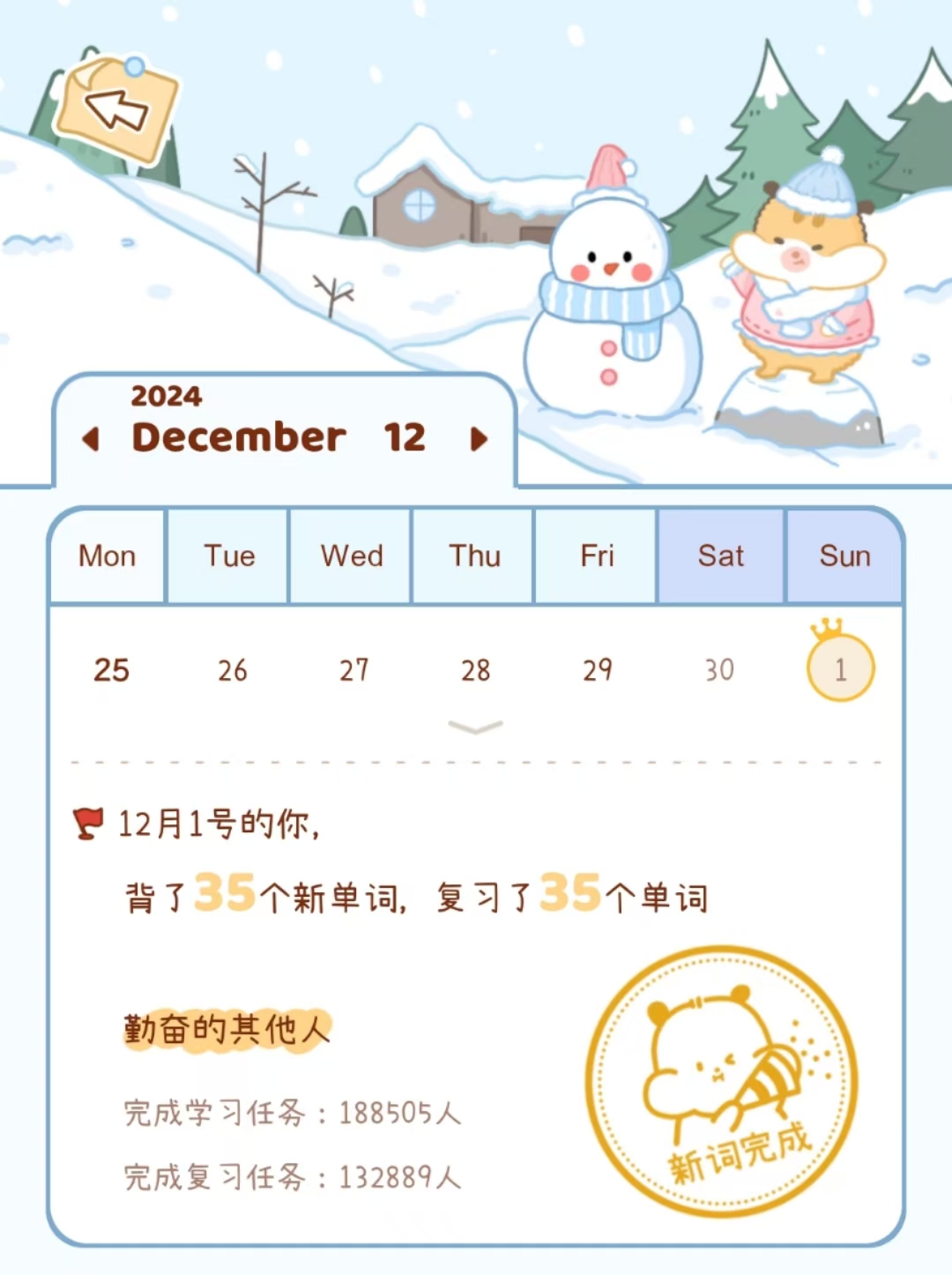This screenshot has height=1275, width=952.
Task: Select date 26 in the calendar
Action: [x=233, y=670]
